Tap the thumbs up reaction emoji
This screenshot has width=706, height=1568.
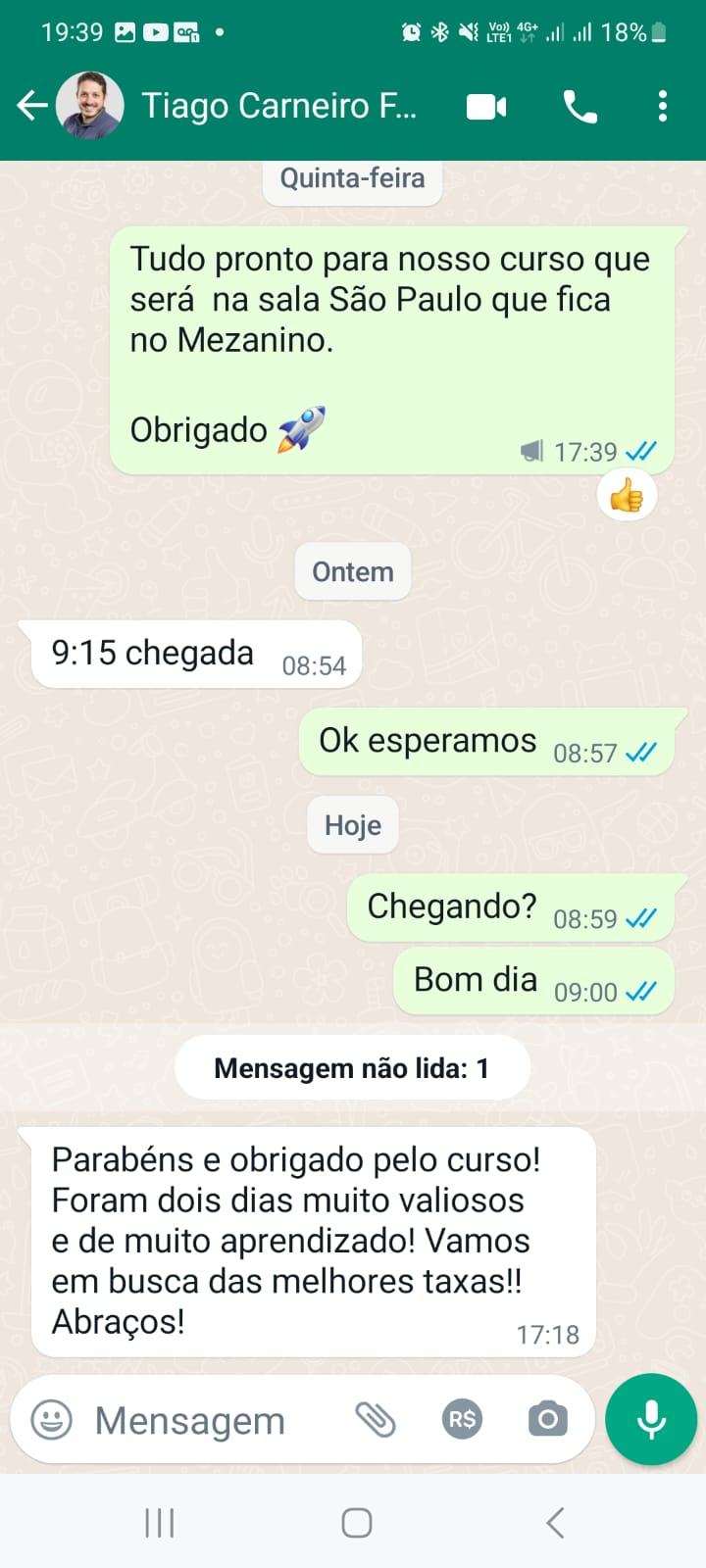point(626,495)
